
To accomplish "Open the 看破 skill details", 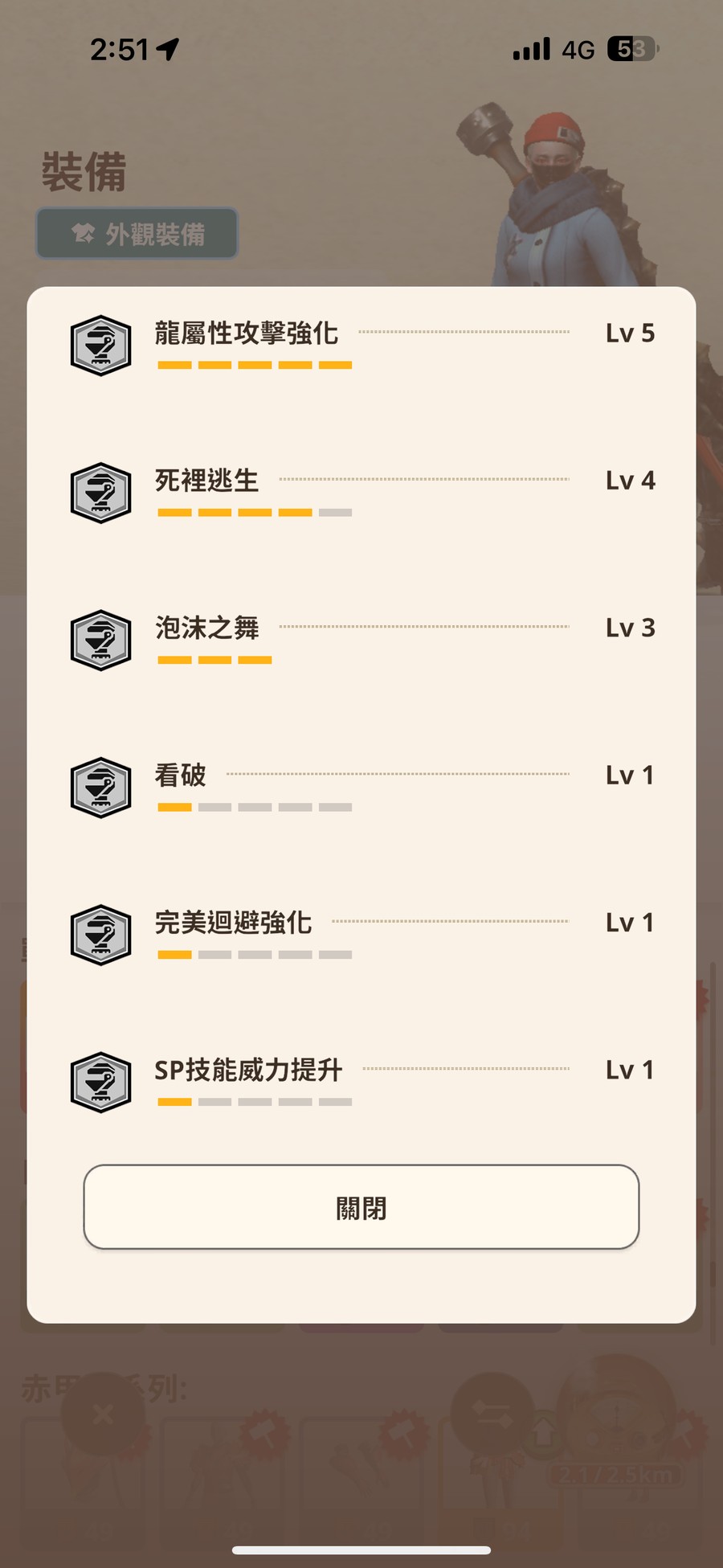I will point(181,776).
